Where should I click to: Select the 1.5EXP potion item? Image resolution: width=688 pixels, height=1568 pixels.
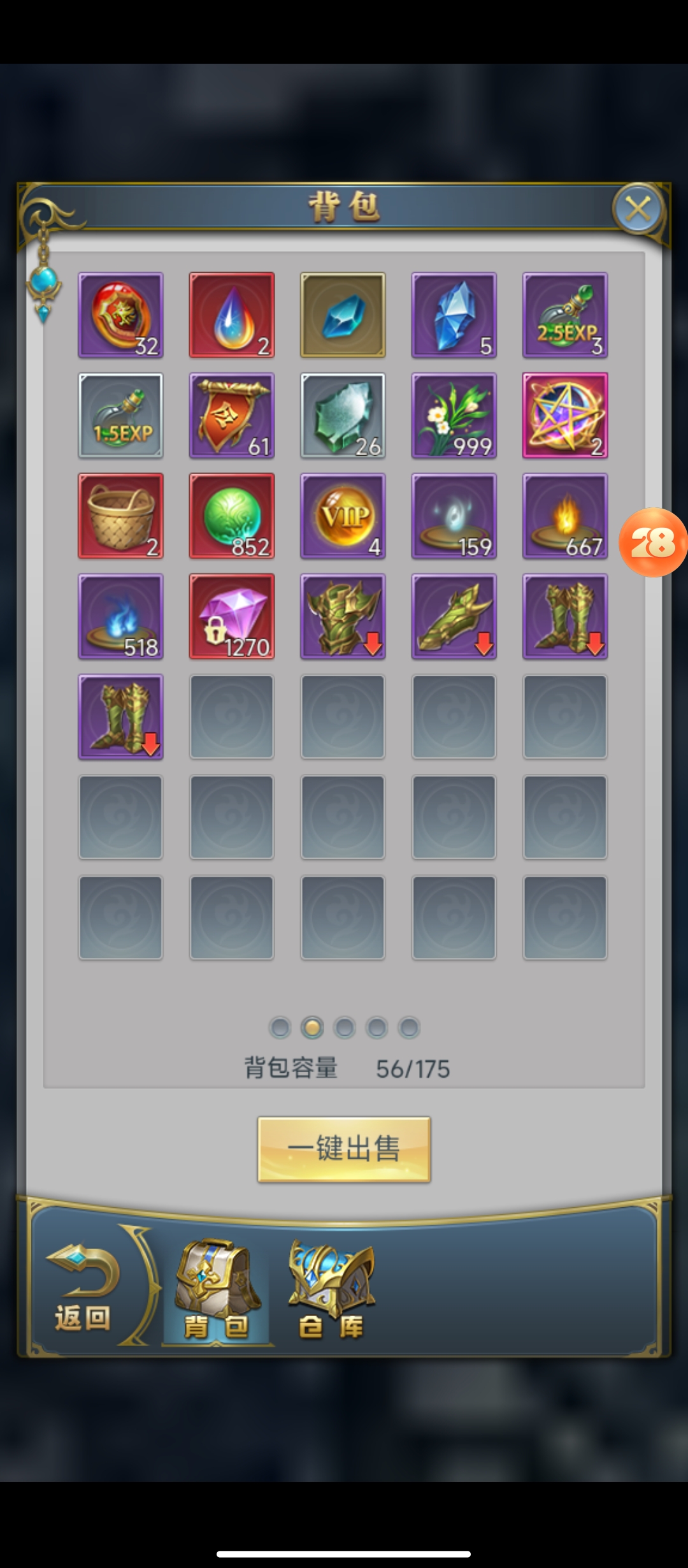coord(120,416)
